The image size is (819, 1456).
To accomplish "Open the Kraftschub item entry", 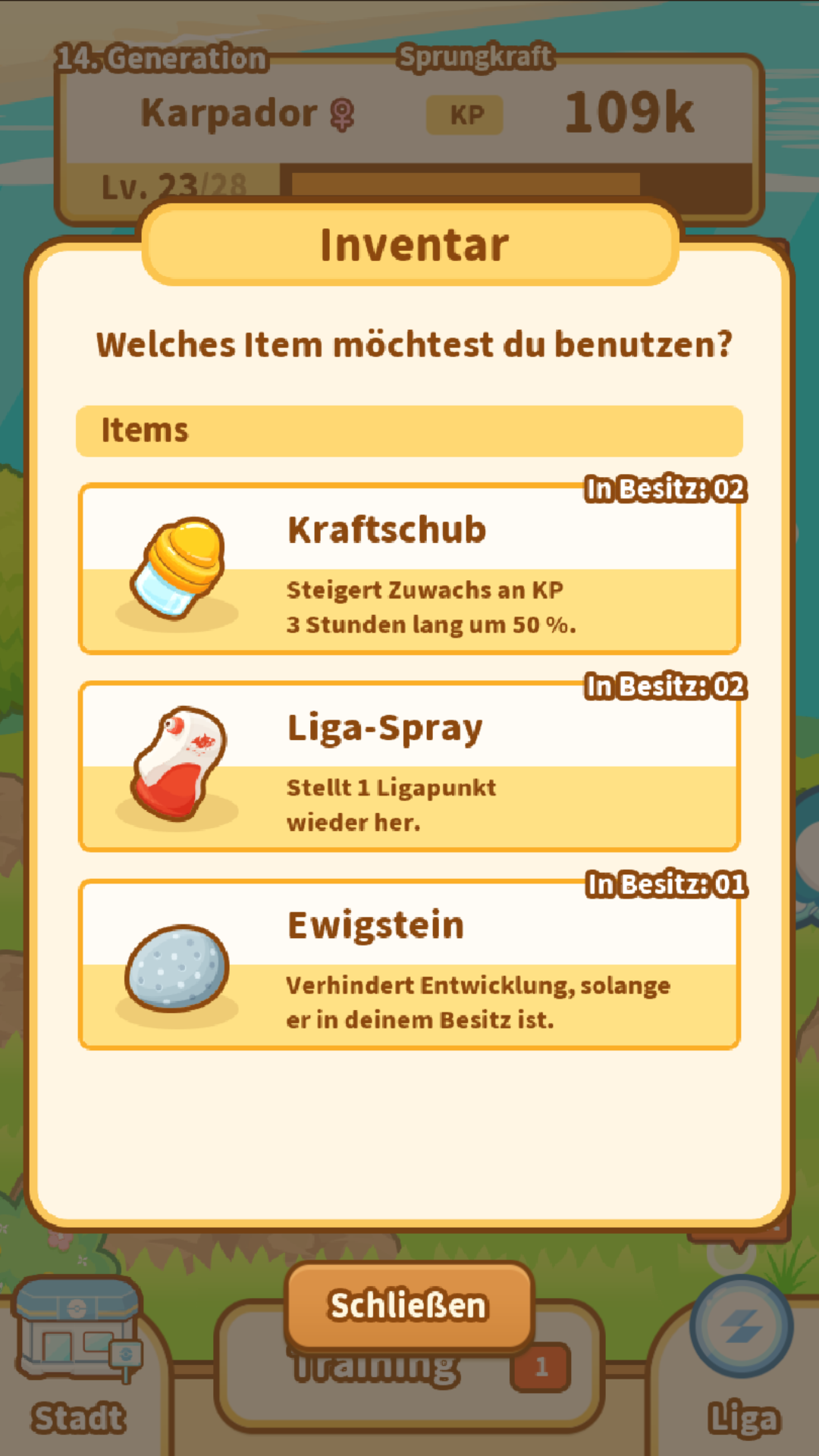I will pyautogui.click(x=409, y=566).
